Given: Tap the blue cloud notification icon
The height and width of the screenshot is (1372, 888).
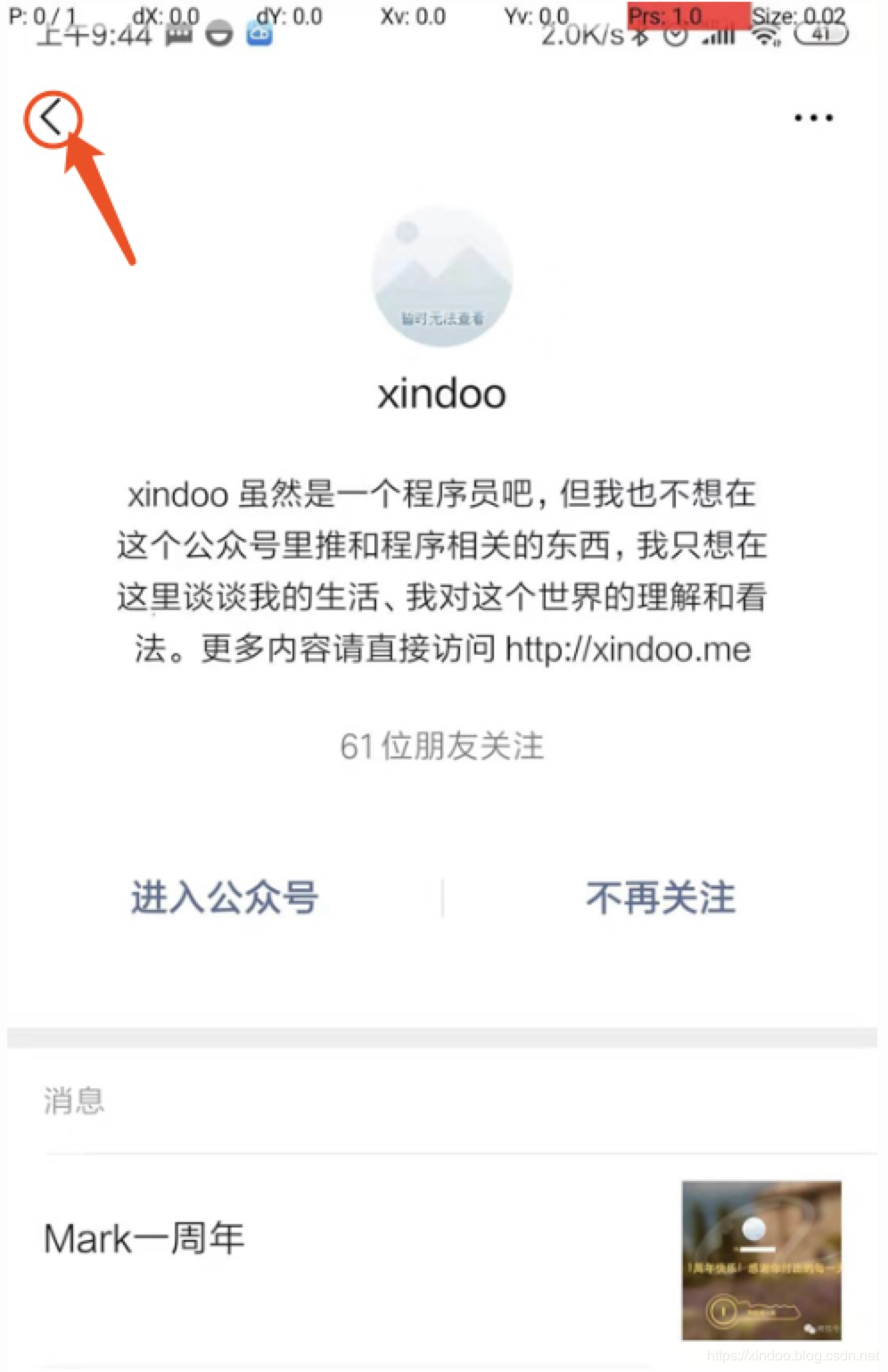Looking at the screenshot, I should click(x=260, y=33).
